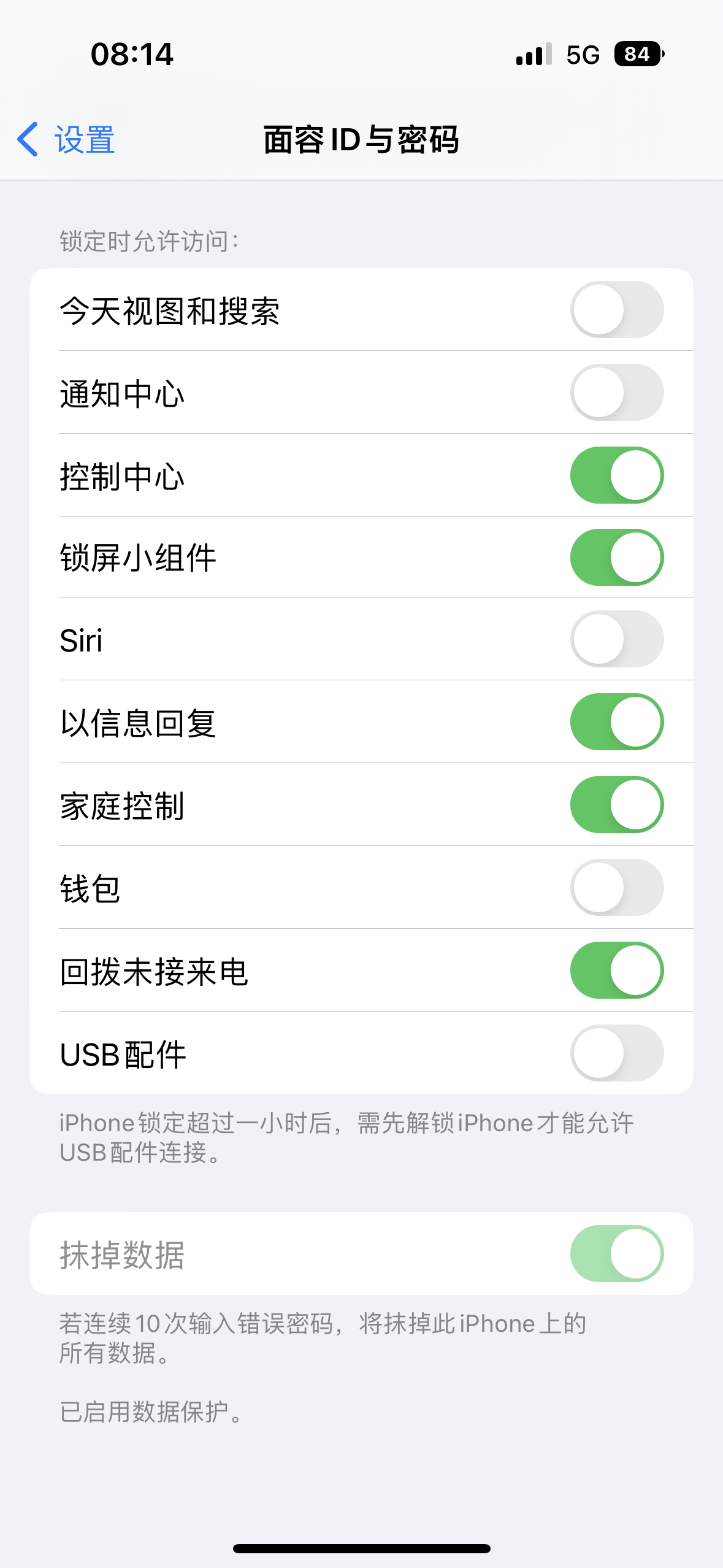Disable 控制中心 access when locked
Screen dimensions: 723x1568
(616, 475)
